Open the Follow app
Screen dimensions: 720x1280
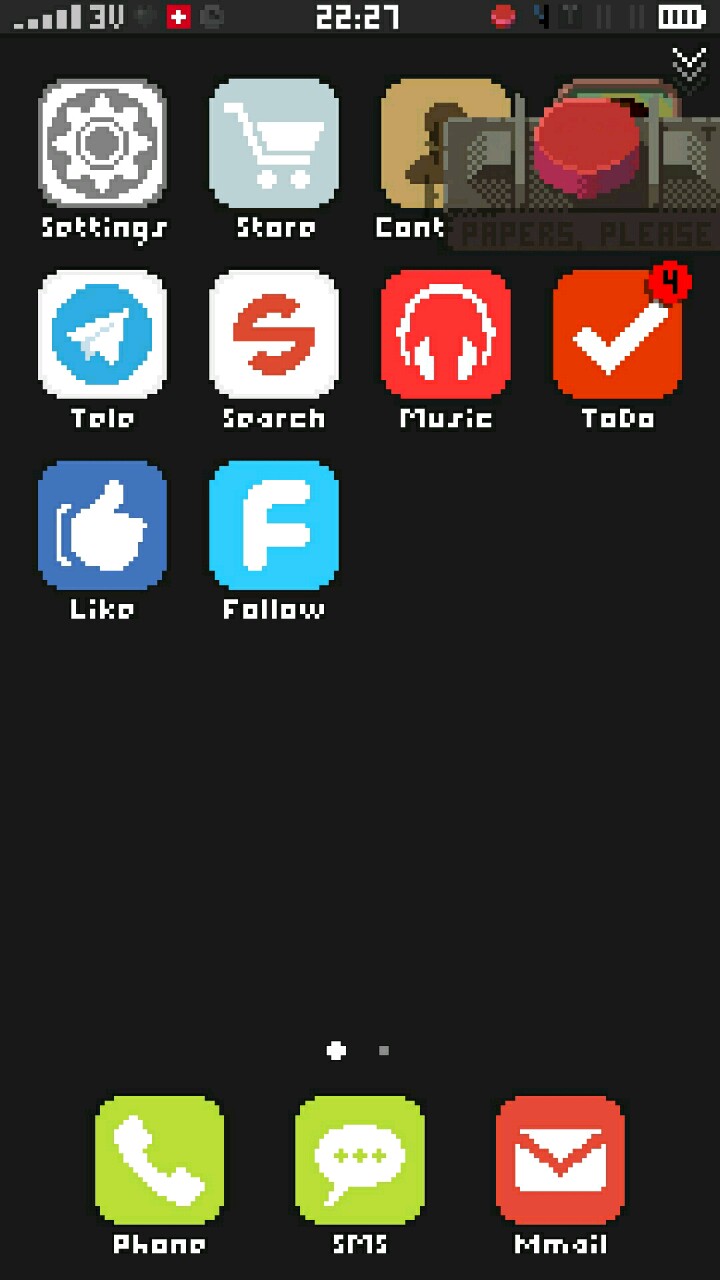coord(274,525)
